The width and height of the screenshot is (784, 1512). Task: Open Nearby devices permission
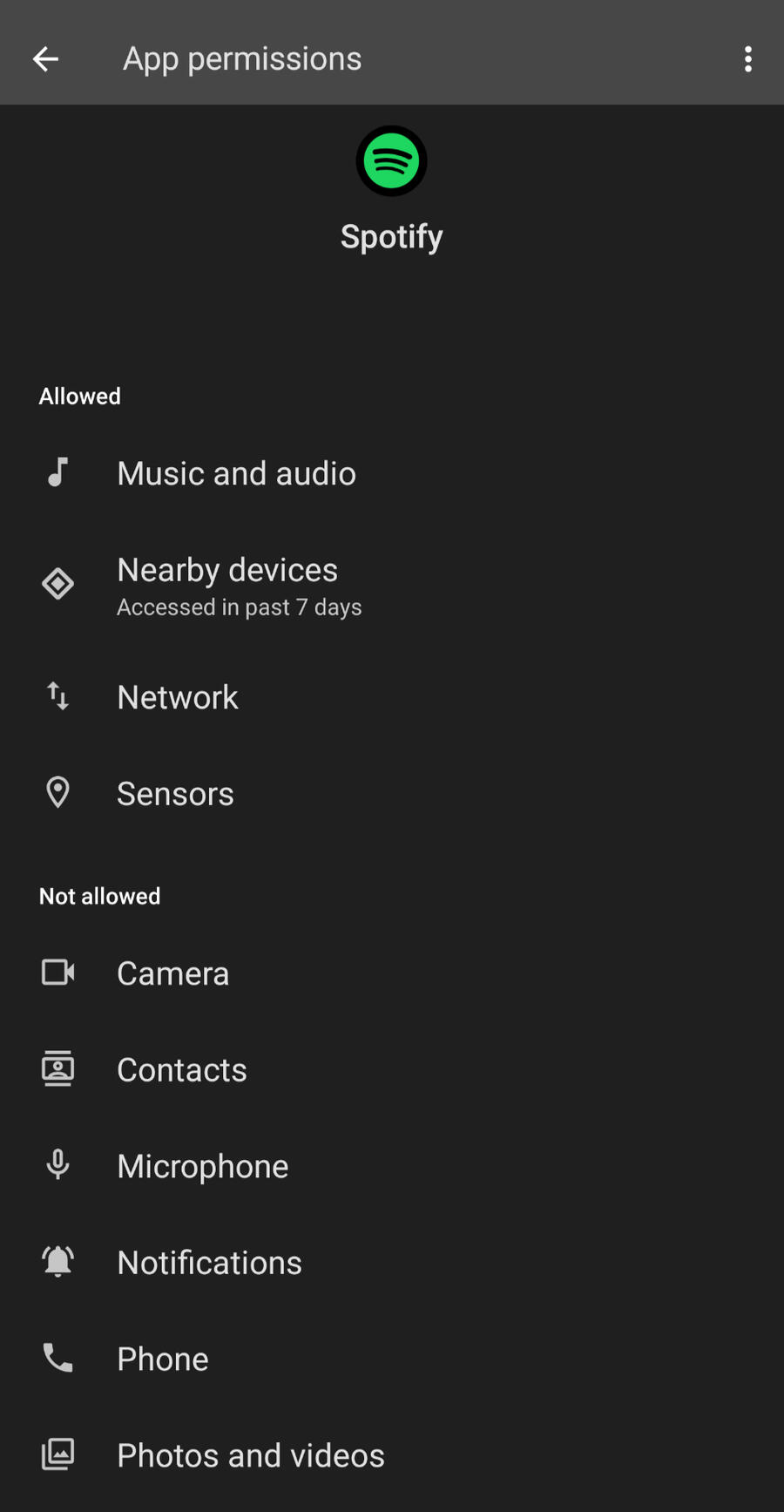pyautogui.click(x=227, y=586)
